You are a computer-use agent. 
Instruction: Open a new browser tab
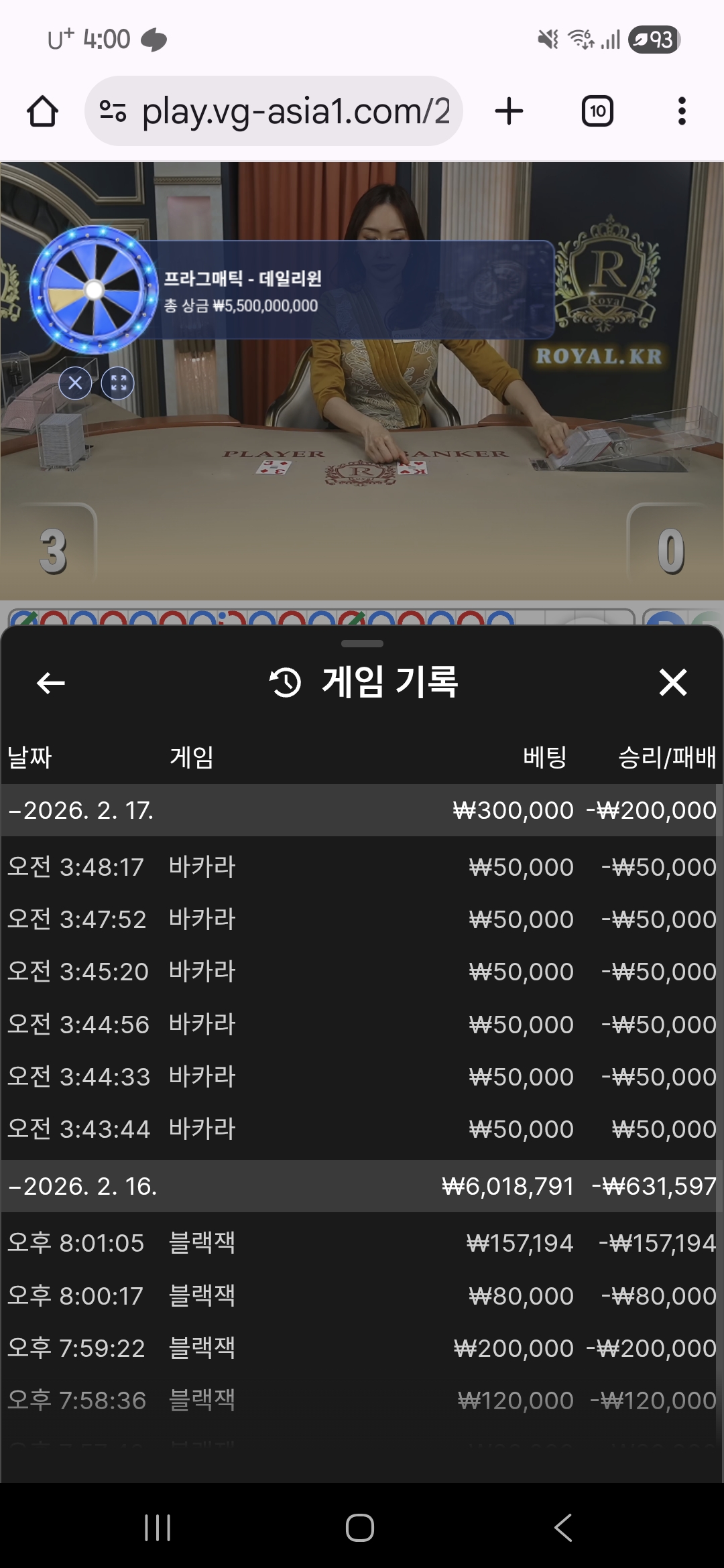coord(509,111)
